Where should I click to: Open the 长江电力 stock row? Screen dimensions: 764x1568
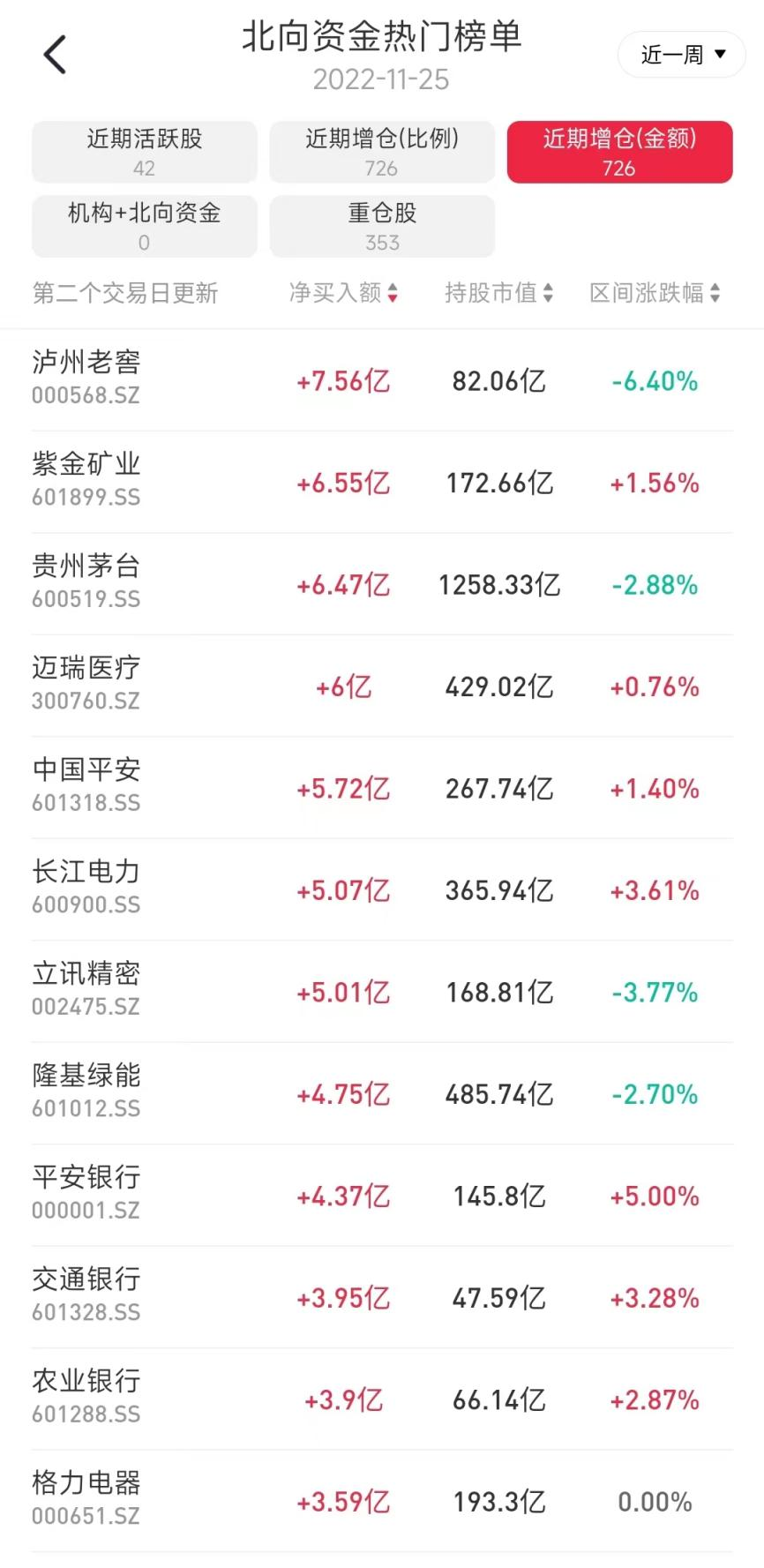382,890
